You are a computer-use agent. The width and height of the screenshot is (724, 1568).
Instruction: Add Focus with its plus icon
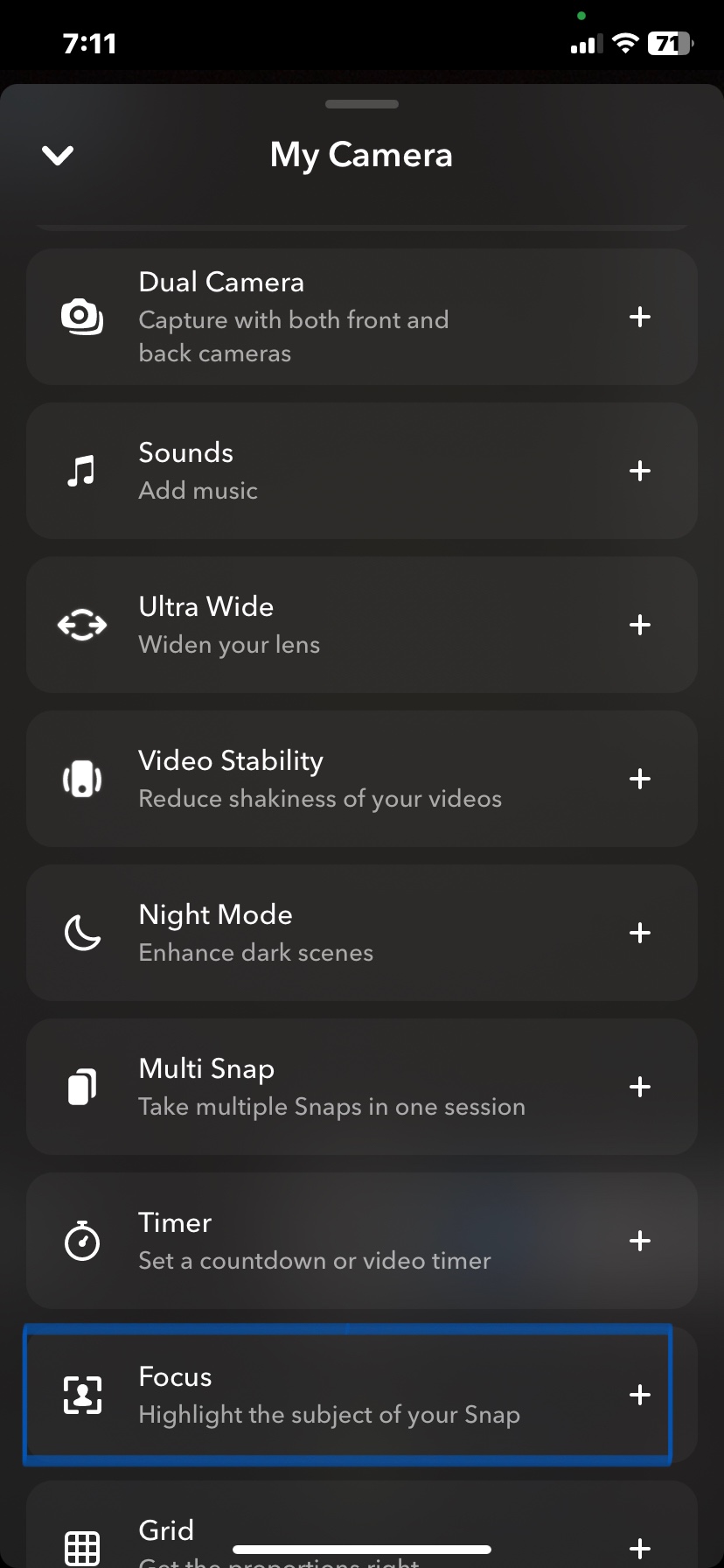[640, 1395]
